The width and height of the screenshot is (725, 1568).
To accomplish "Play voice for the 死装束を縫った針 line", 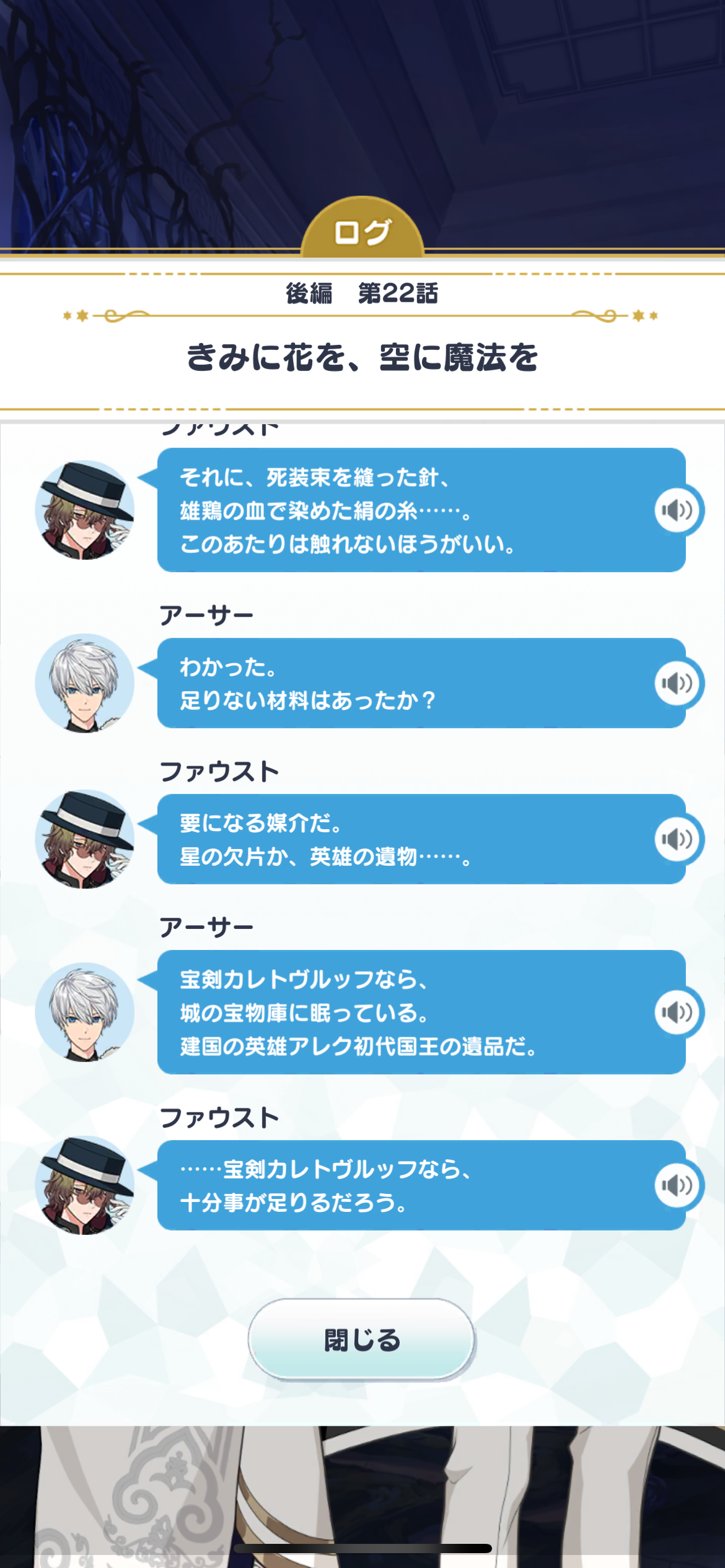I will pos(677,510).
